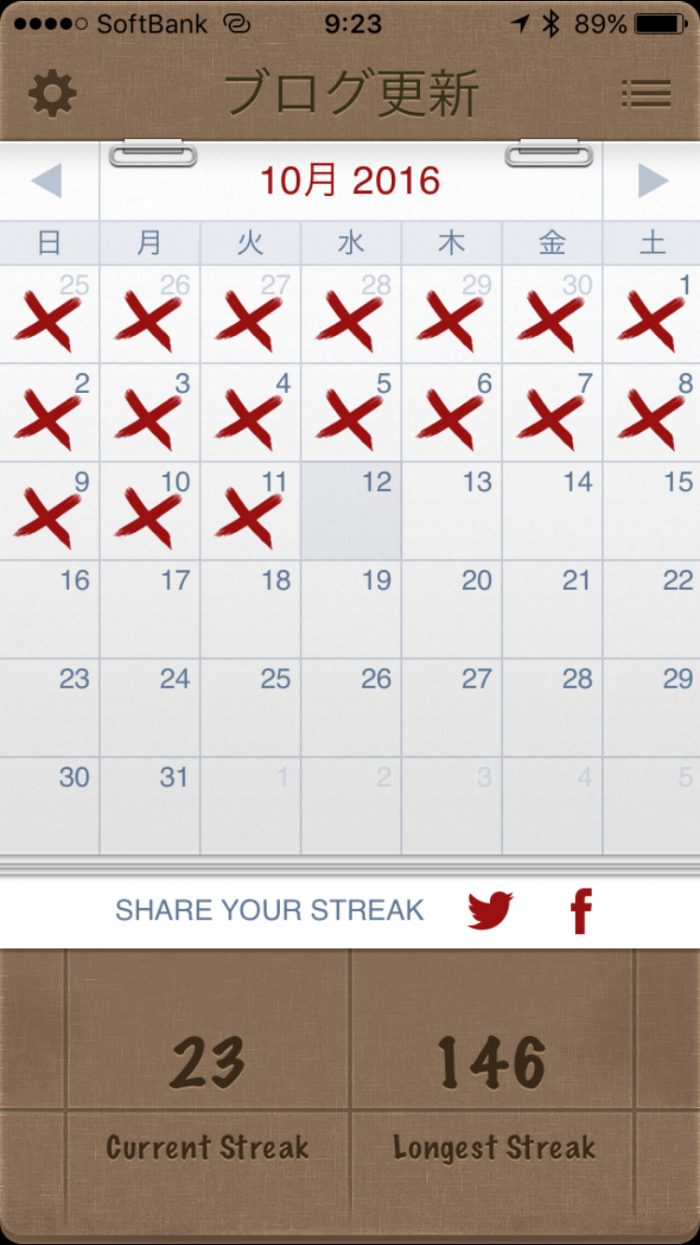Open the task list menu
Image resolution: width=700 pixels, height=1245 pixels.
tap(646, 94)
